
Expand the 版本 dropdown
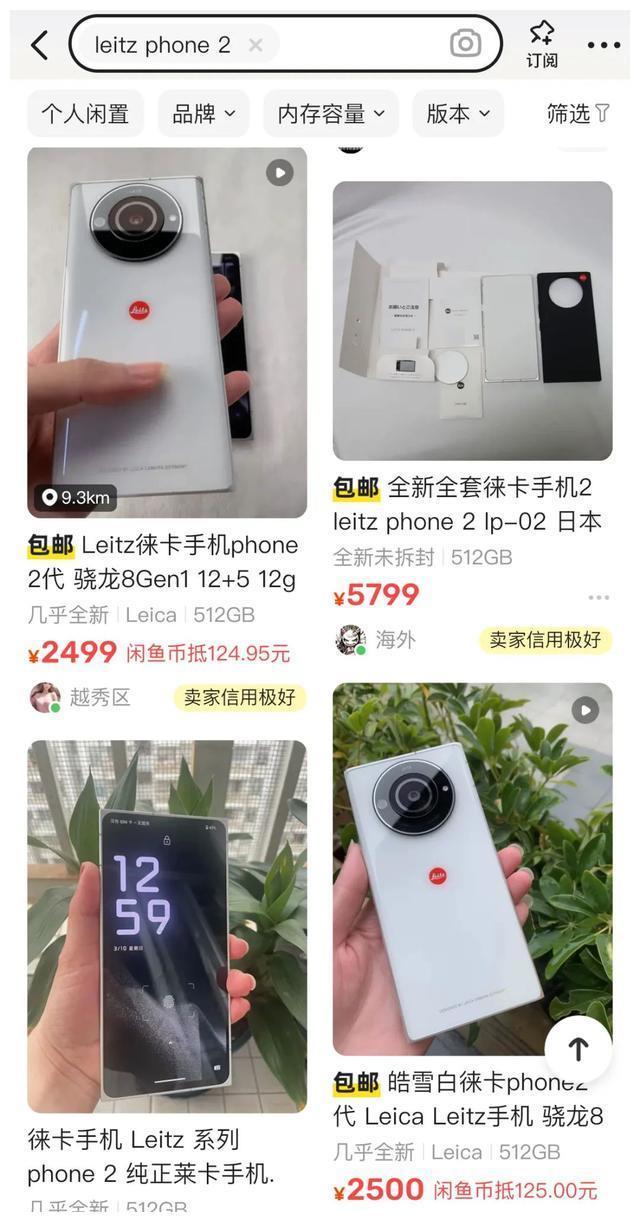click(458, 114)
